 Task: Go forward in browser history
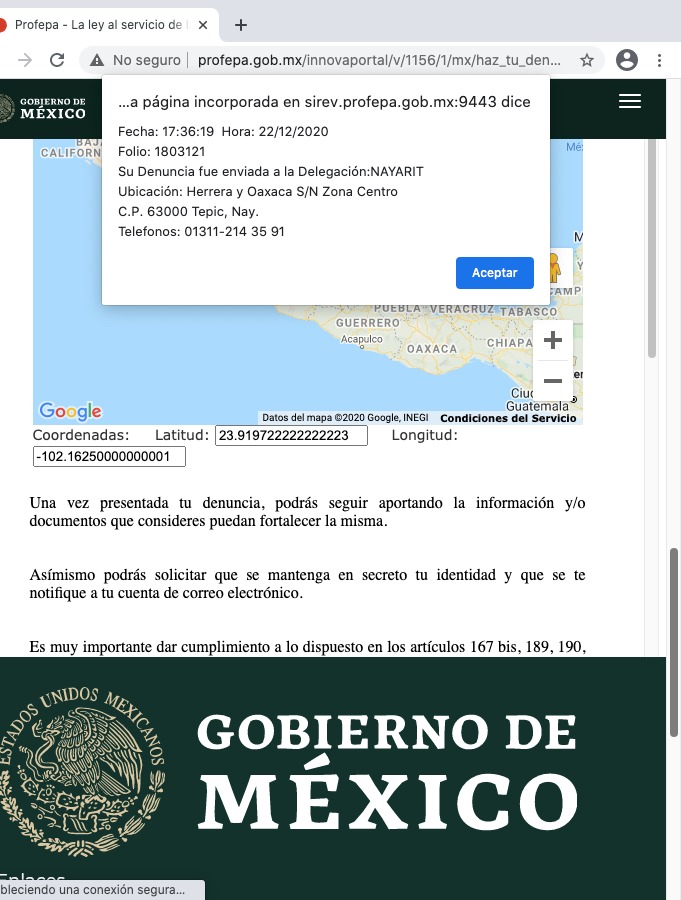coord(24,60)
